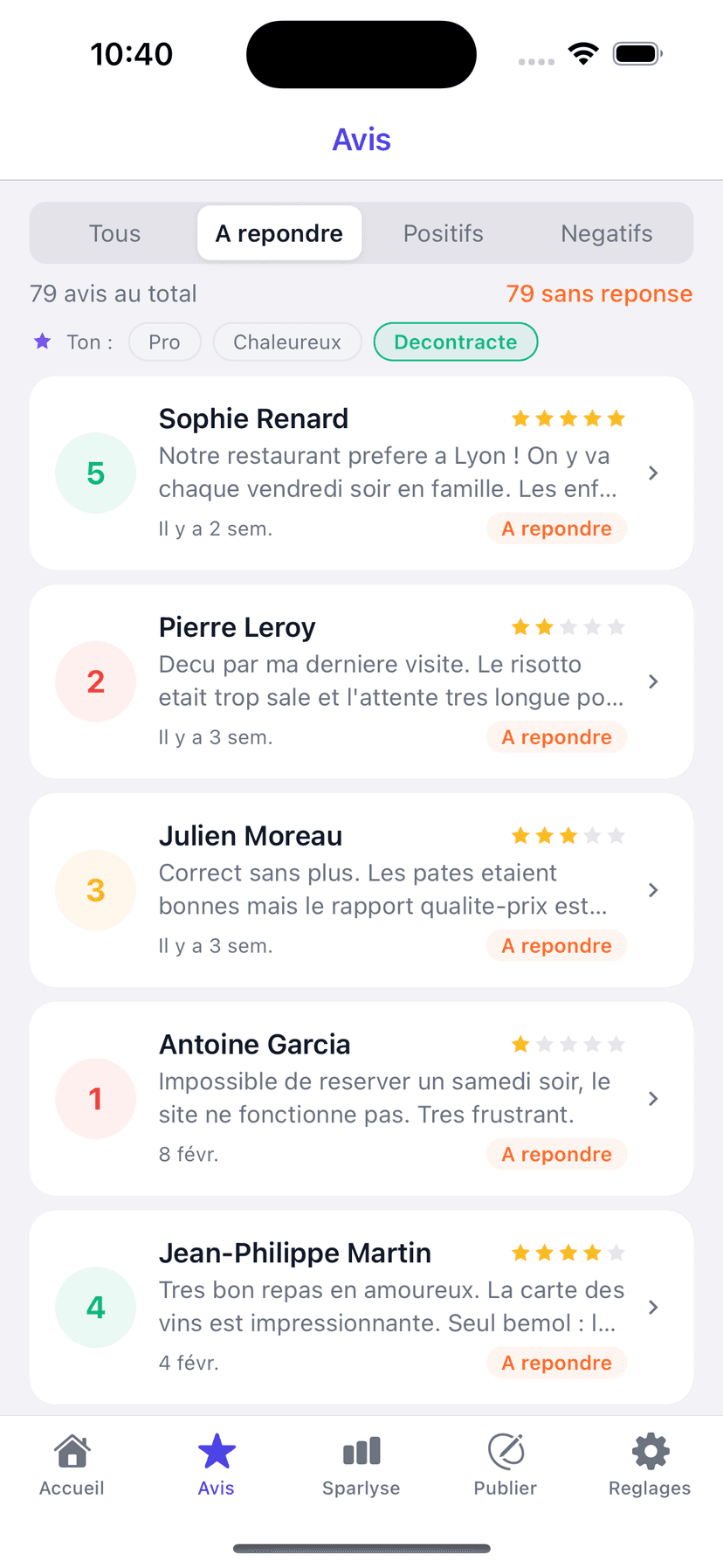
Task: Open the Negatifs filter tab
Action: pos(606,233)
